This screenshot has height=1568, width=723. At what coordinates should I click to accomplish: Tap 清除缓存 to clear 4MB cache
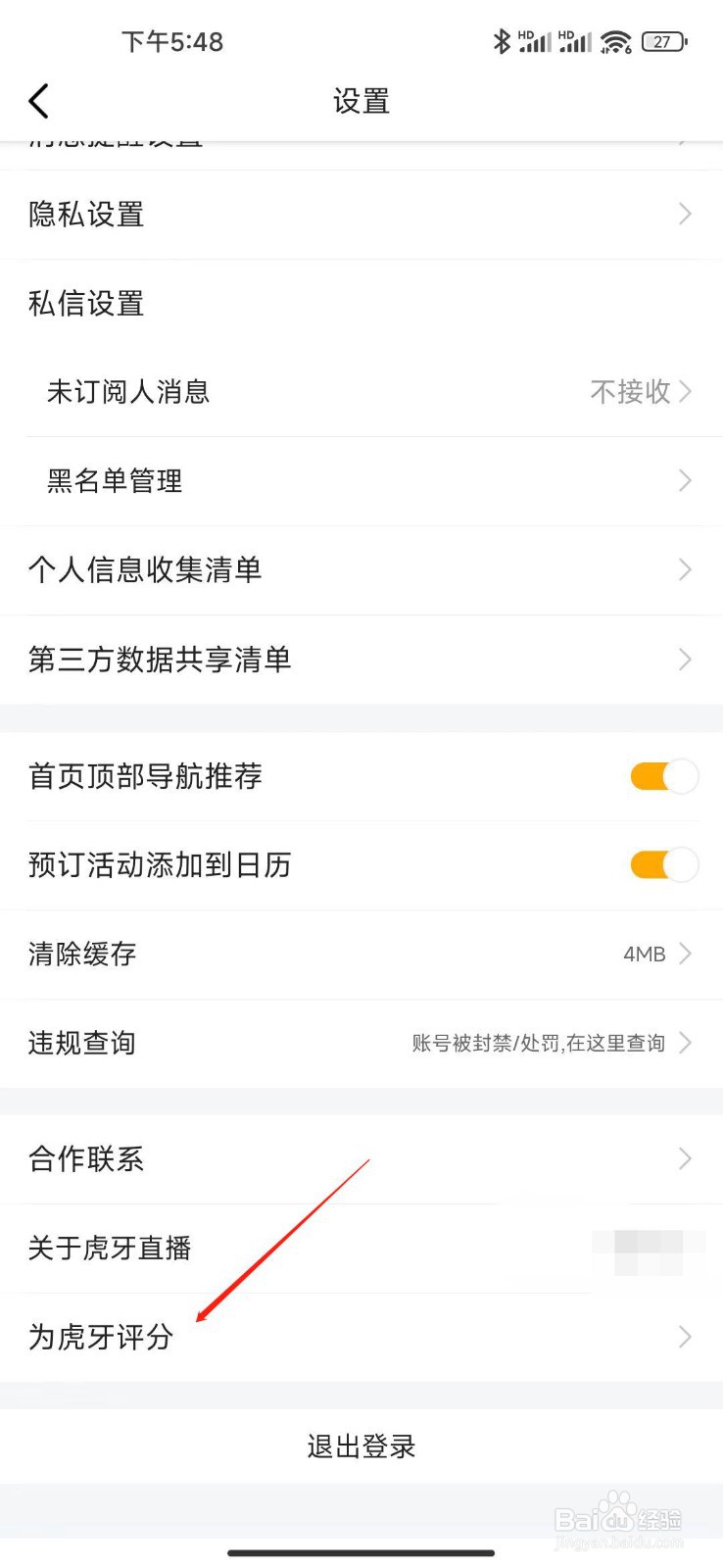[361, 955]
